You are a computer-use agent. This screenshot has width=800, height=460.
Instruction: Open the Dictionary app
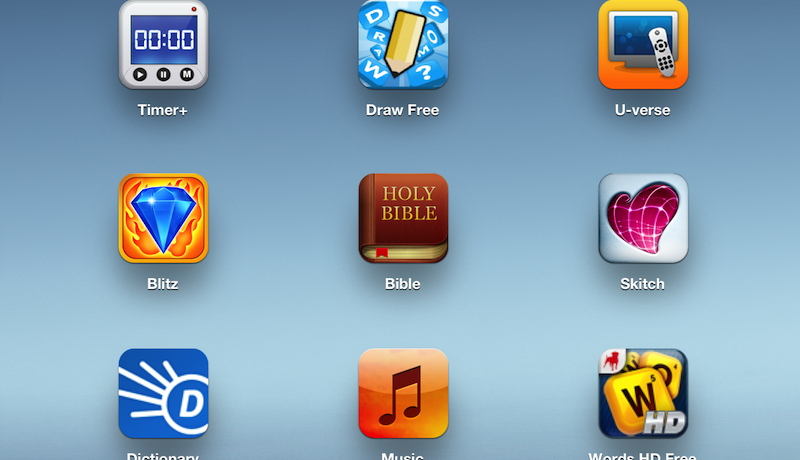click(x=163, y=393)
